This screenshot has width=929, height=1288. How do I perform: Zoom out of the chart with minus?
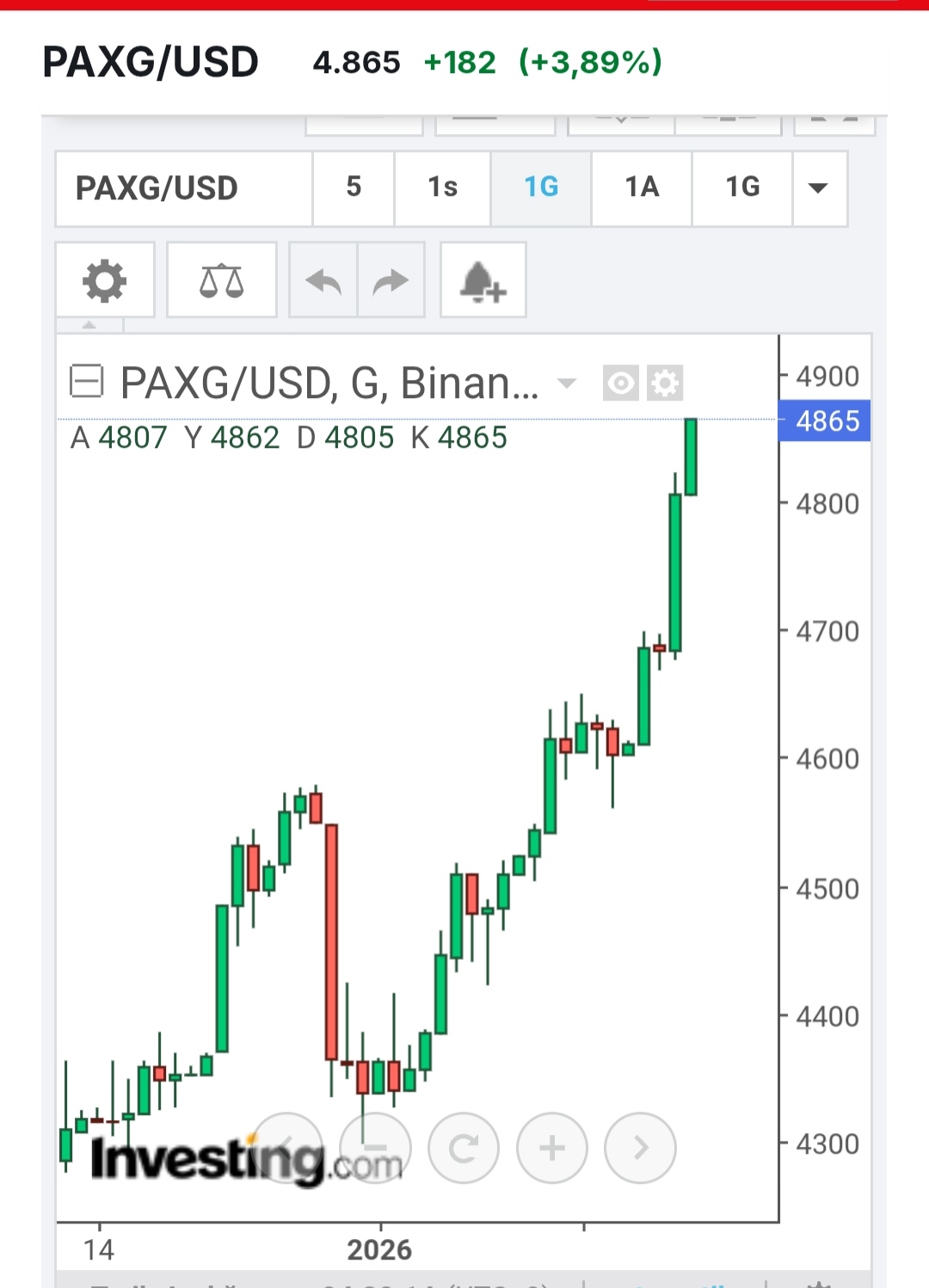click(376, 1148)
